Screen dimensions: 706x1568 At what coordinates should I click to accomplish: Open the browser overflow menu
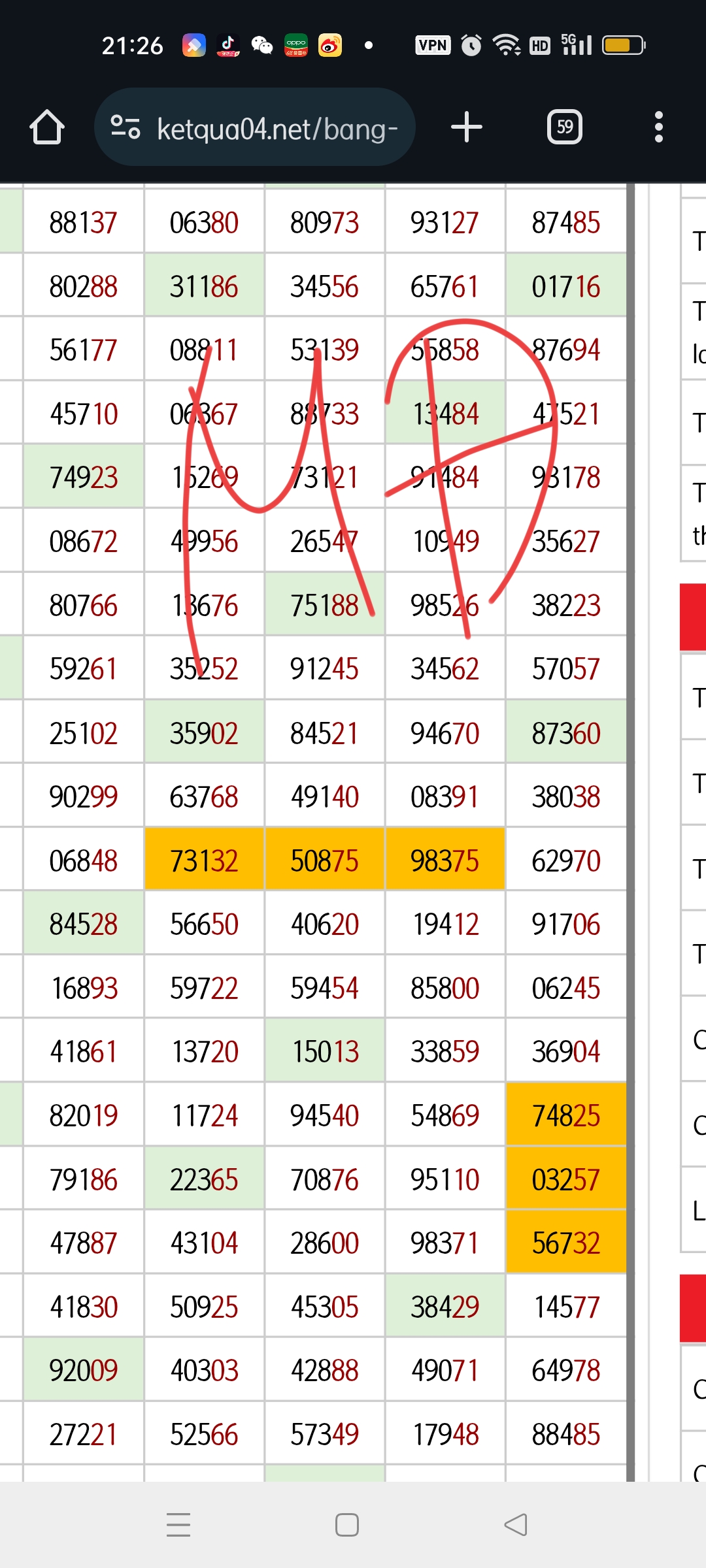pyautogui.click(x=658, y=127)
